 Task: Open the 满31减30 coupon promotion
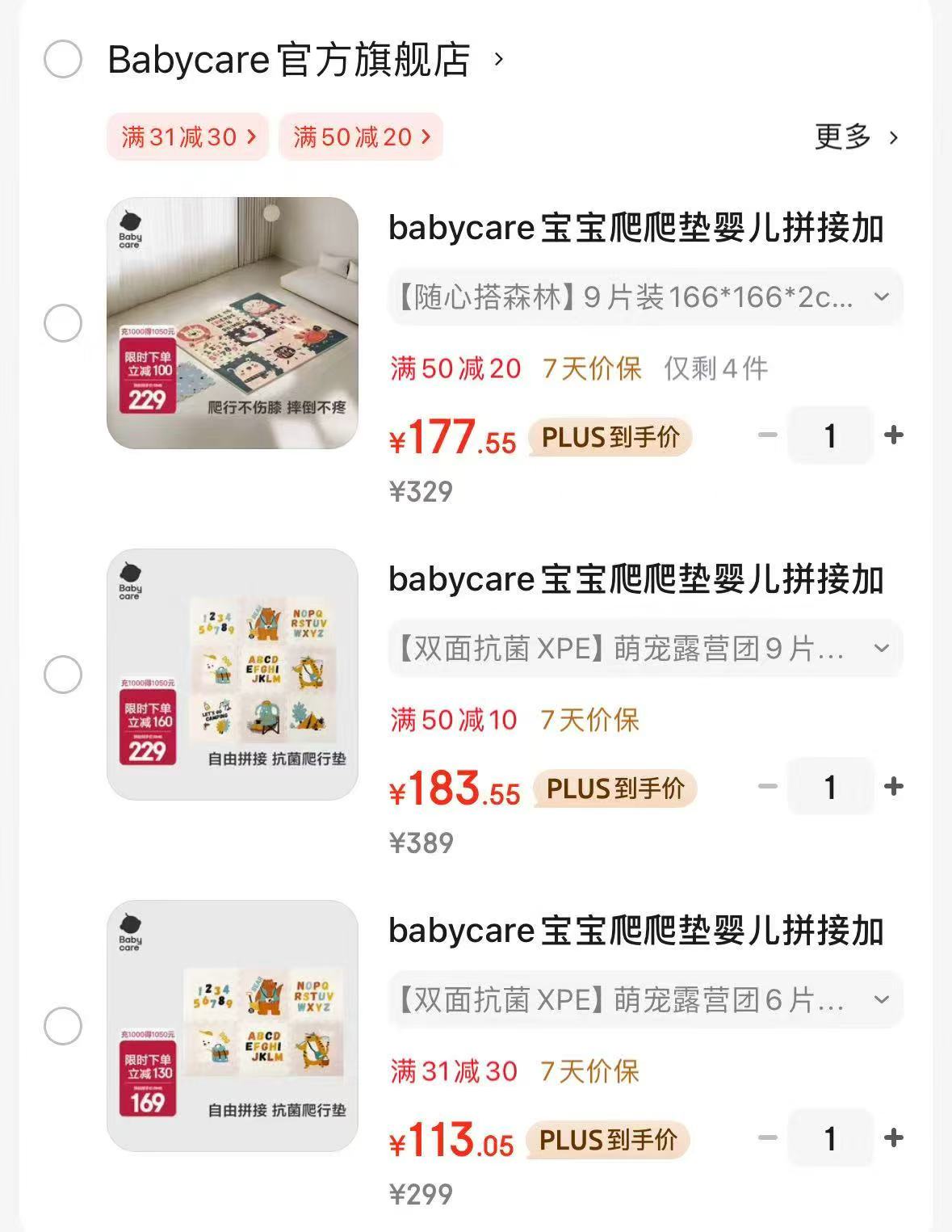[x=187, y=137]
